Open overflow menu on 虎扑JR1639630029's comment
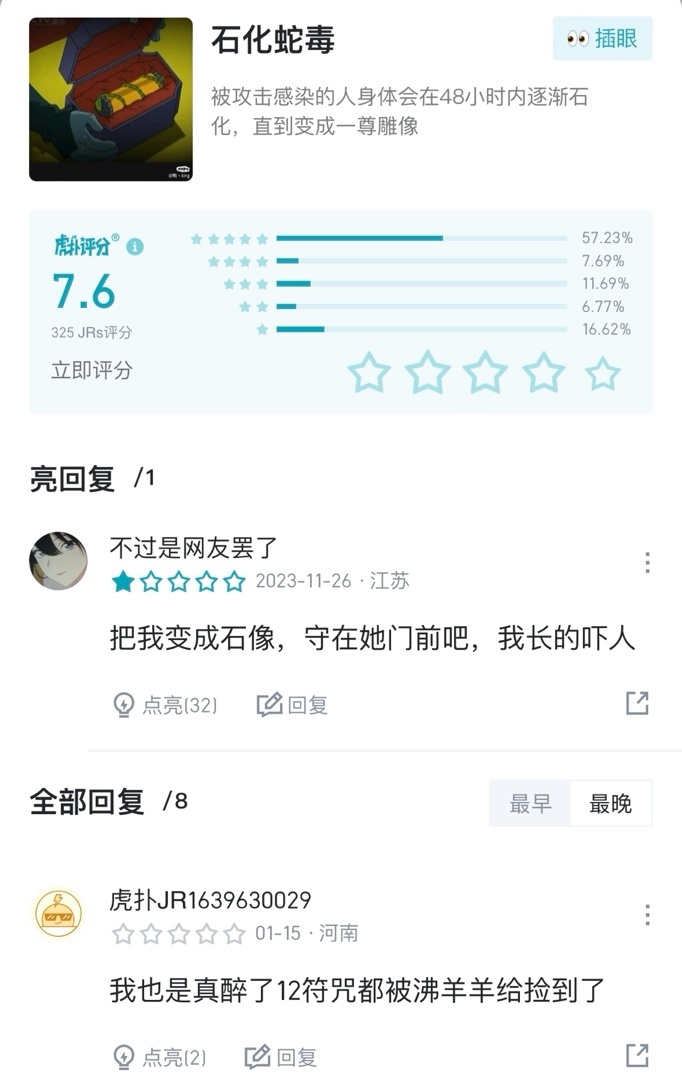Image resolution: width=682 pixels, height=1080 pixels. pos(647,915)
